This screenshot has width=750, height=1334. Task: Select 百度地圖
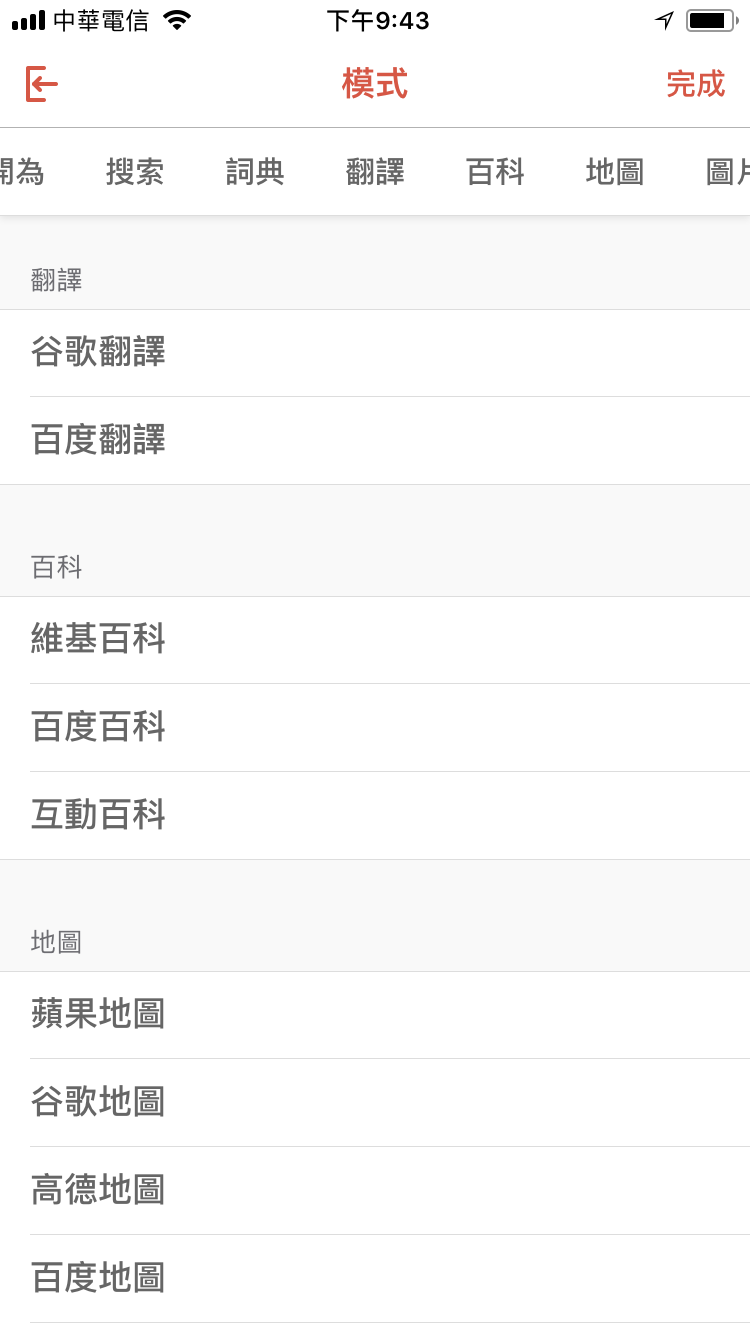tap(375, 1279)
